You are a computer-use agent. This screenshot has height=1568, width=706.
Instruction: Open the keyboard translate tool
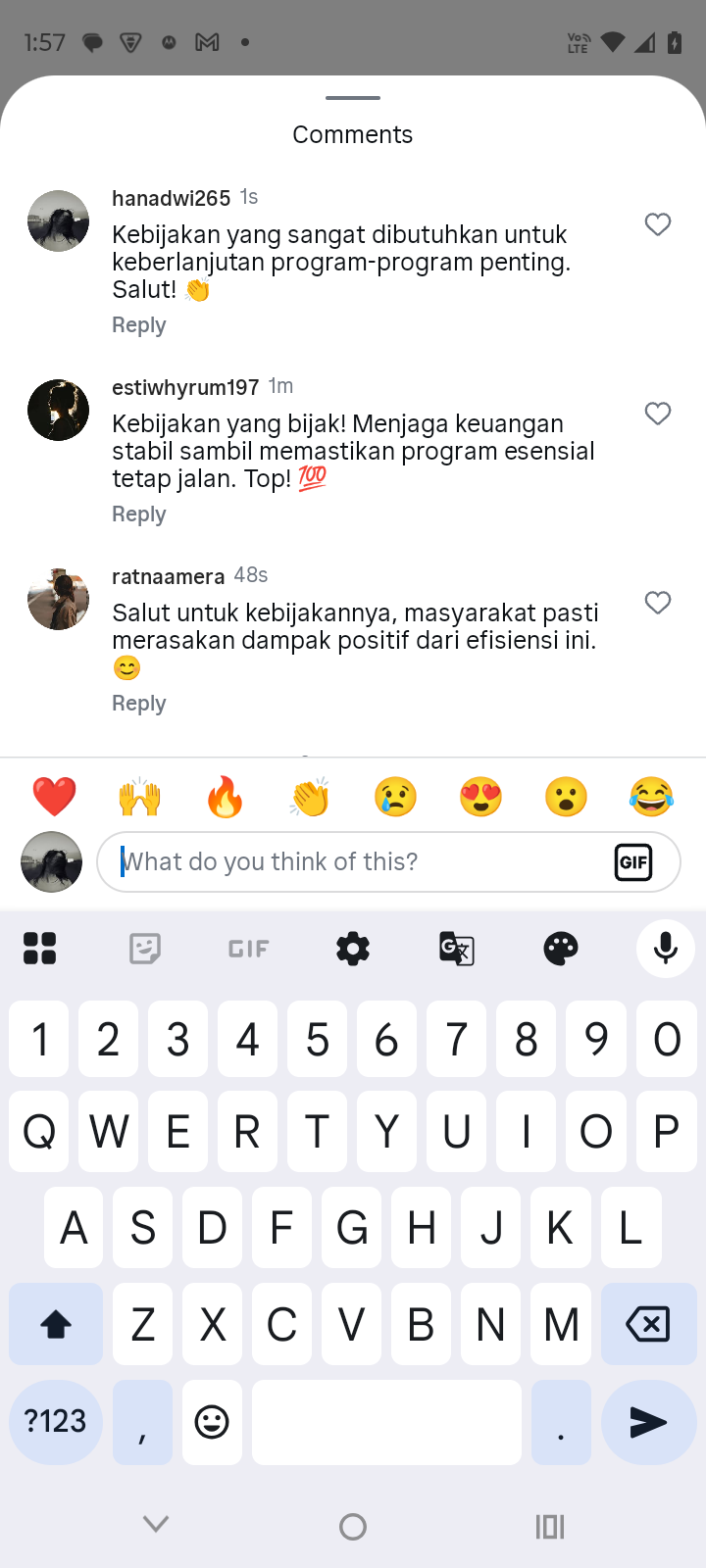[x=457, y=949]
